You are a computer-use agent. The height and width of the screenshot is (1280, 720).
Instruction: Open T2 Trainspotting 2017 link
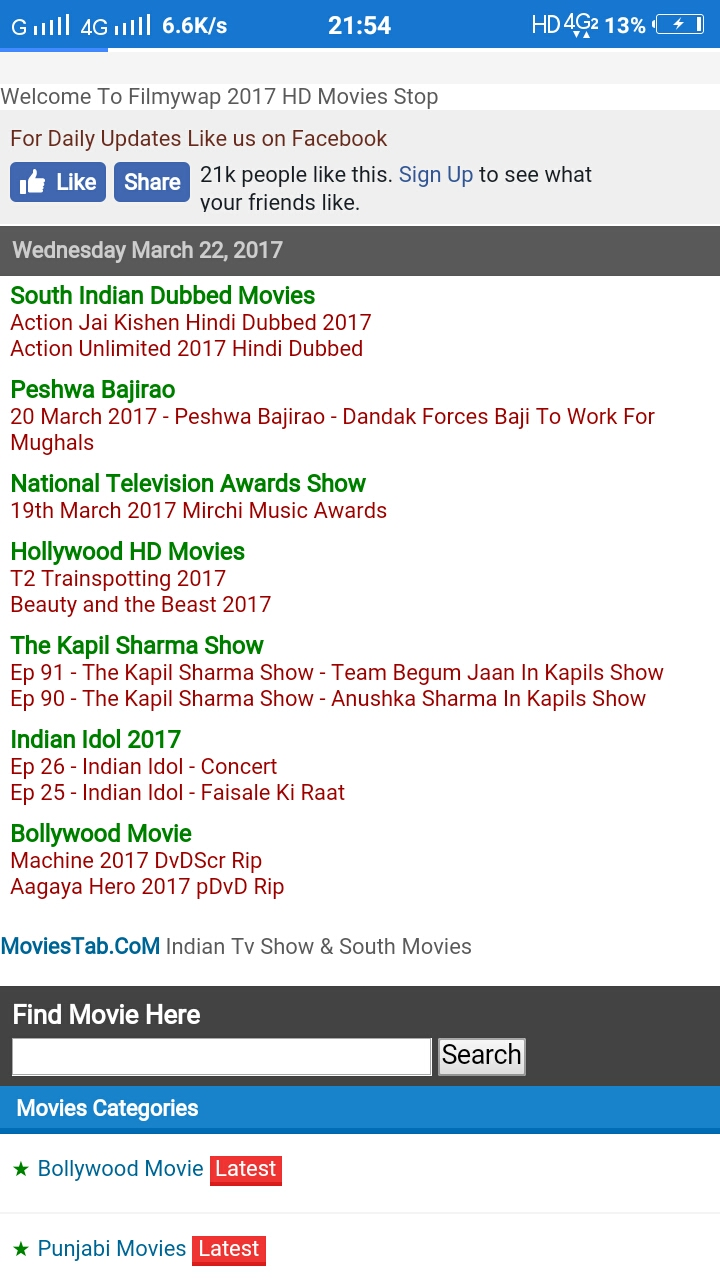[118, 579]
